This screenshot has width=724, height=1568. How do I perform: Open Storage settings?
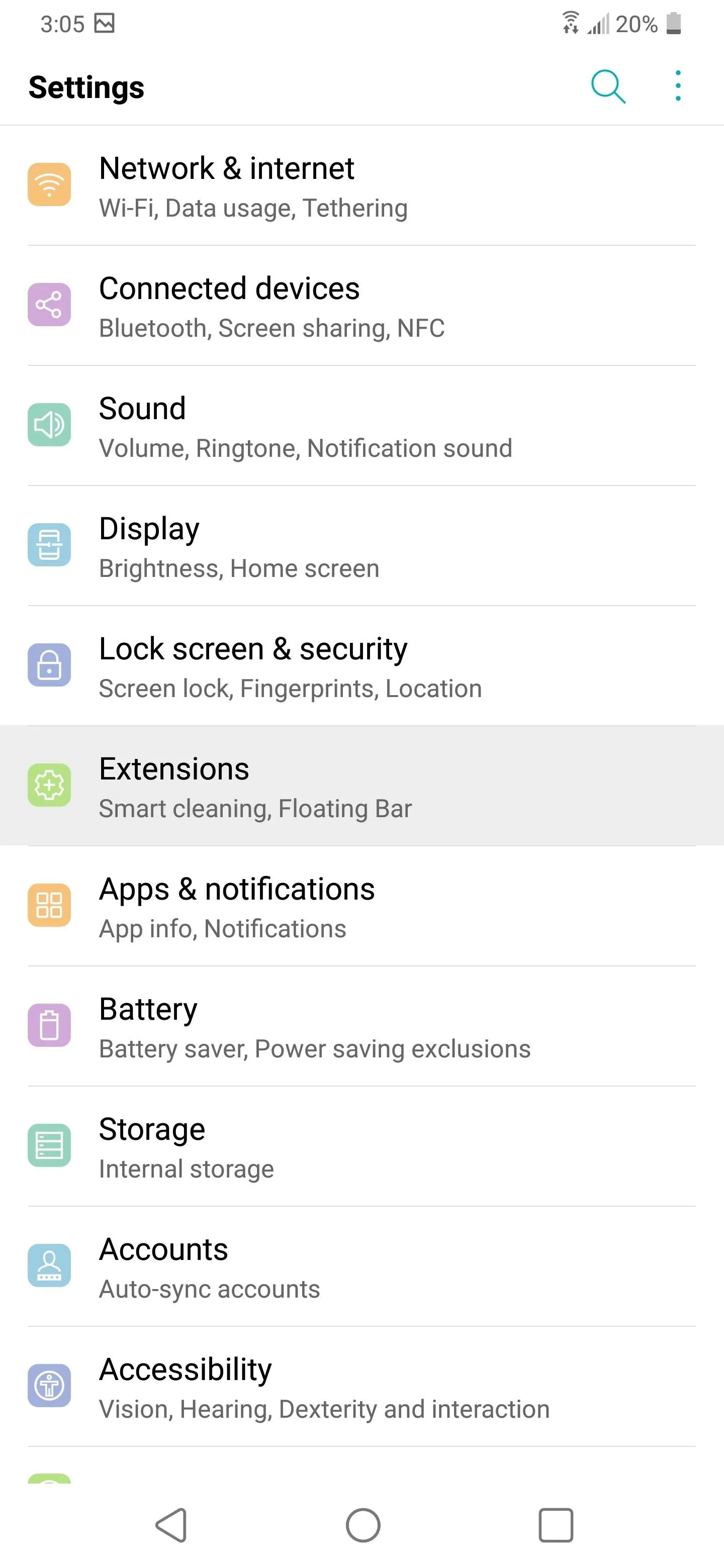[361, 1145]
